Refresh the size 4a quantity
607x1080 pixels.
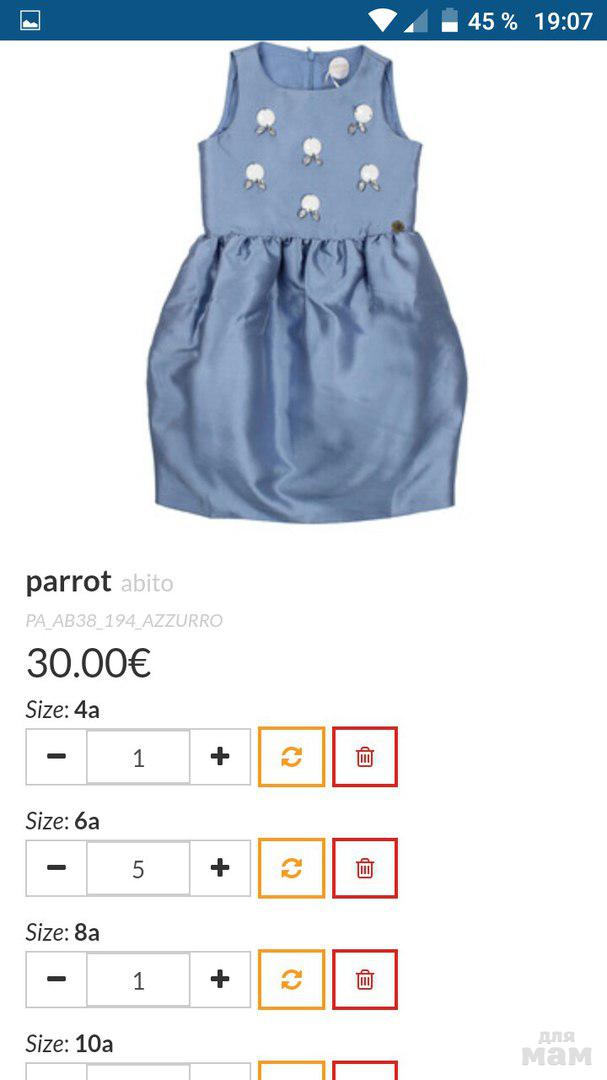(291, 757)
